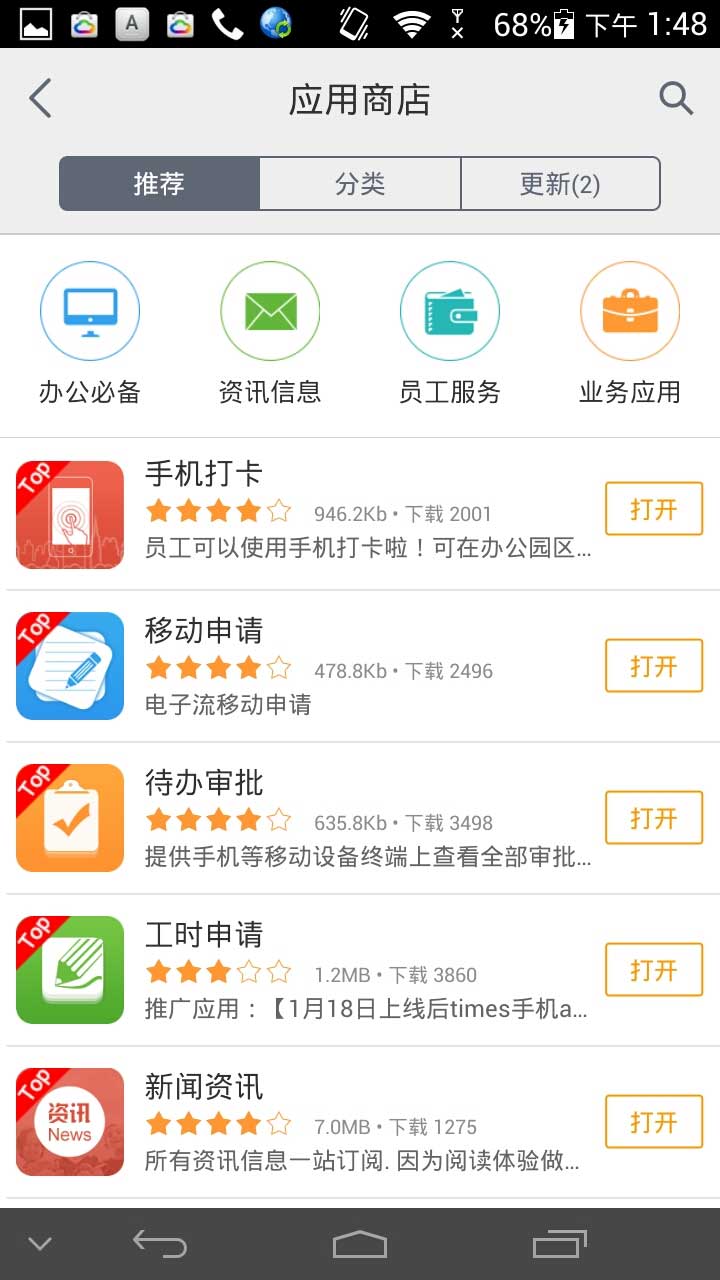720x1280 pixels.
Task: Open the search magnifier icon
Action: coord(676,98)
